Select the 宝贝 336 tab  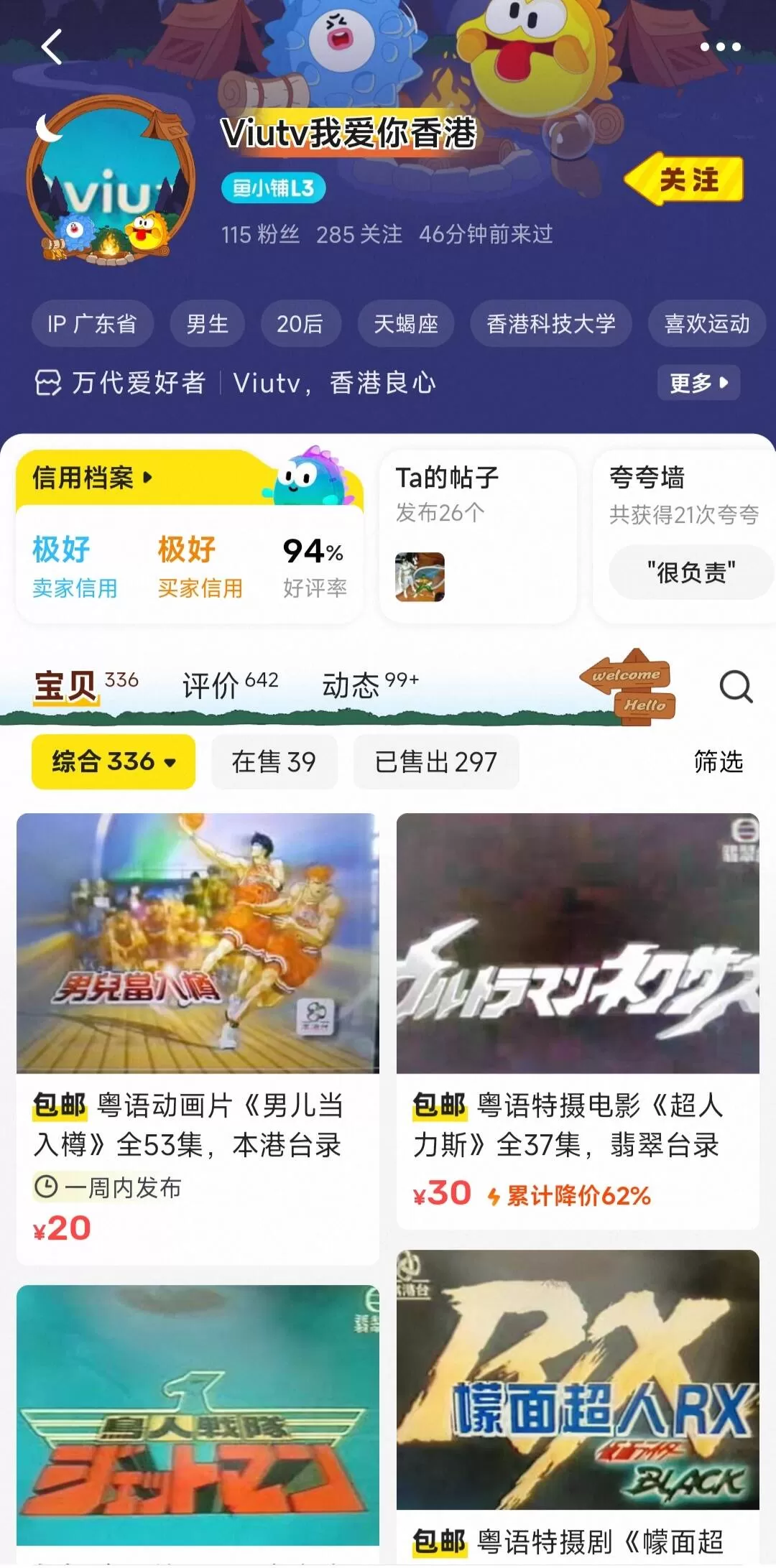pyautogui.click(x=86, y=685)
